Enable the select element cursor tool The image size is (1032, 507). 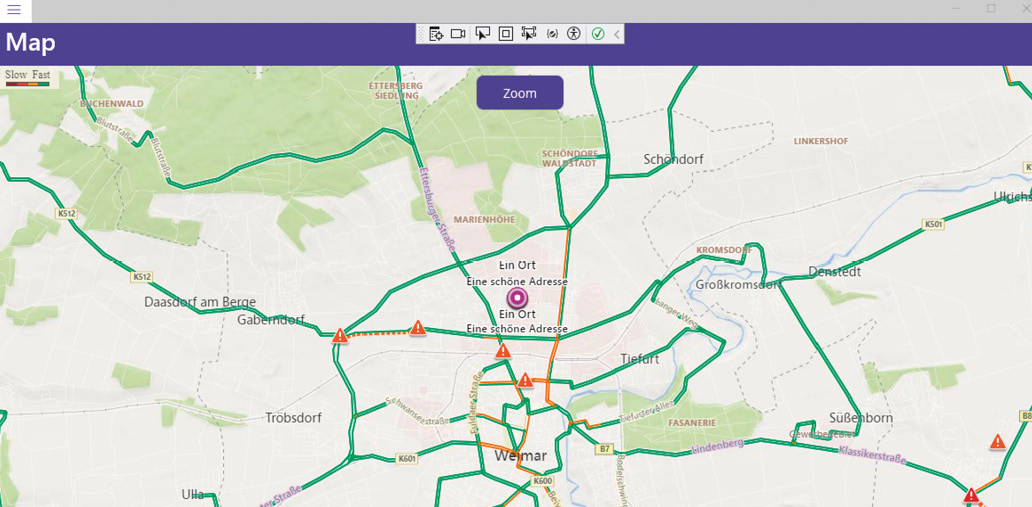pos(483,34)
